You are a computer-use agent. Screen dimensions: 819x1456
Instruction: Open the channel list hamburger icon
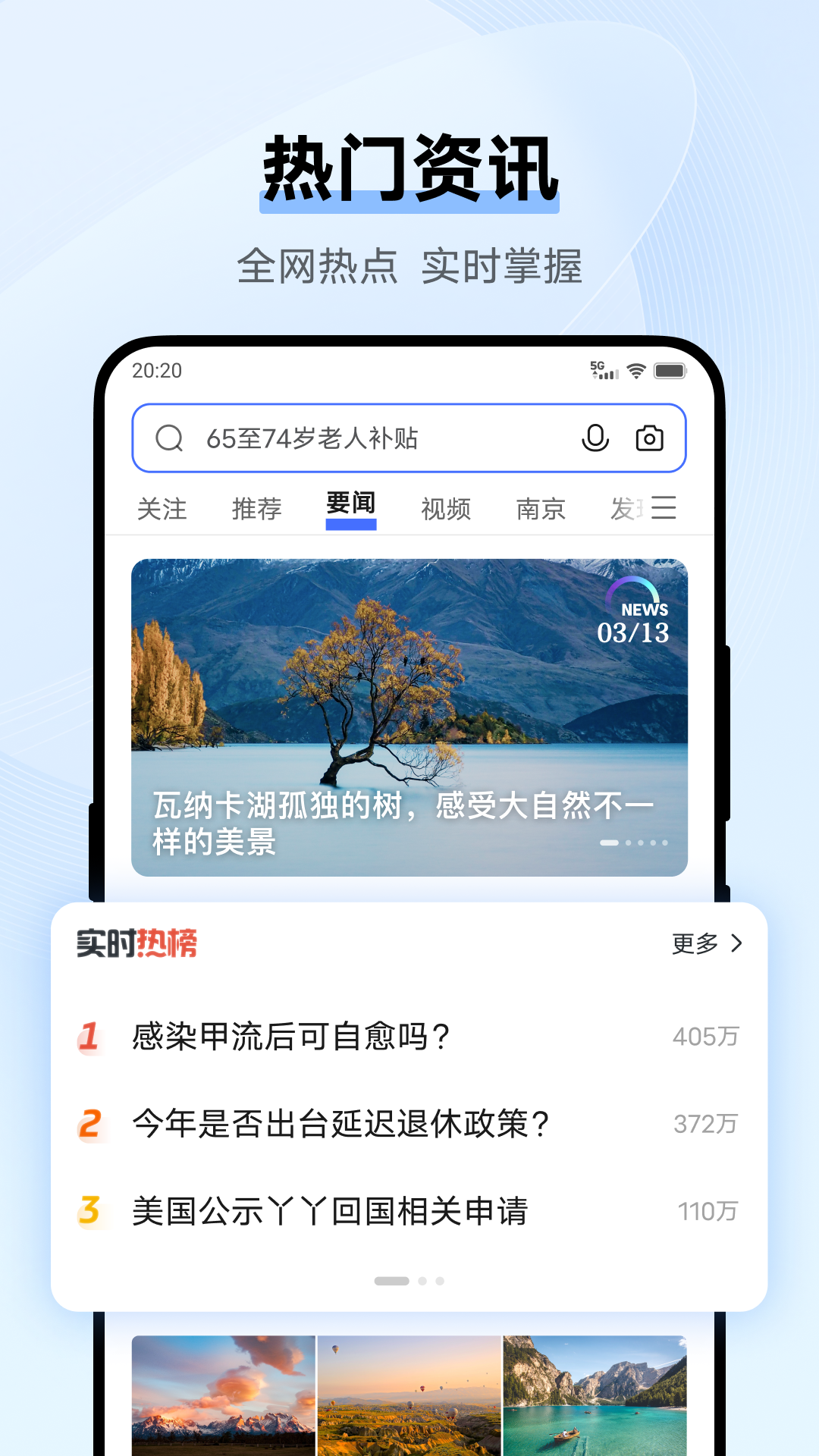tap(664, 509)
